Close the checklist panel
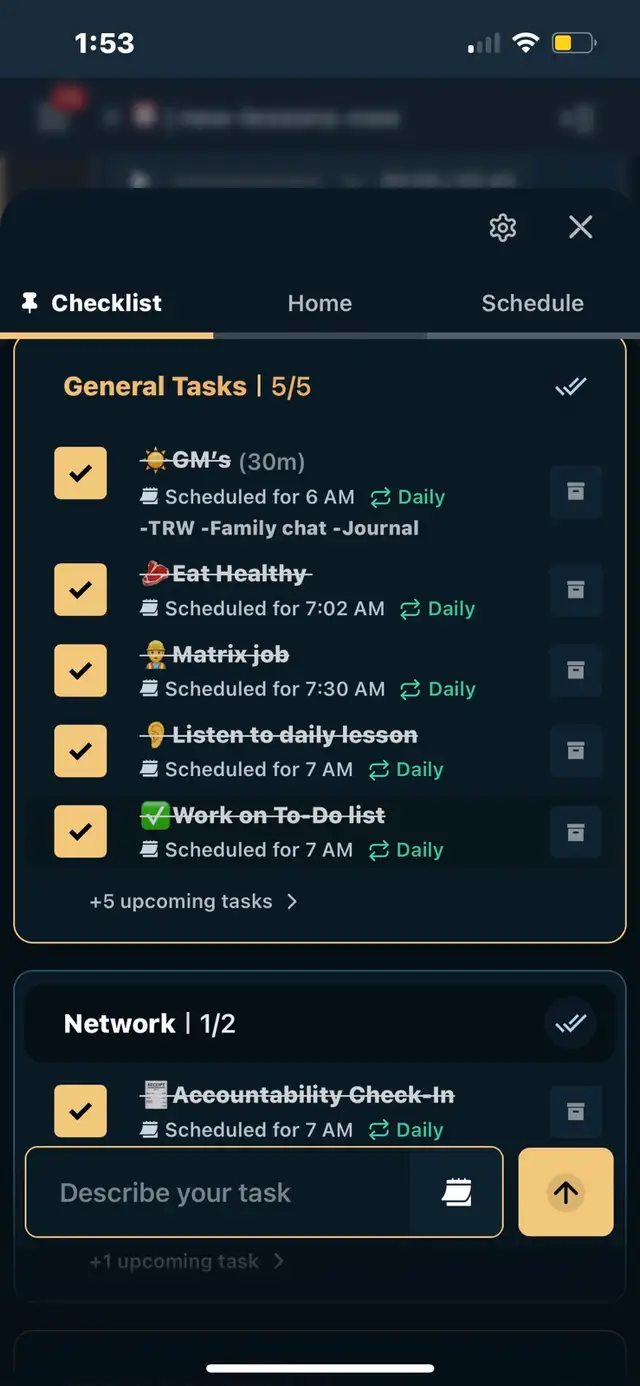 pos(581,227)
